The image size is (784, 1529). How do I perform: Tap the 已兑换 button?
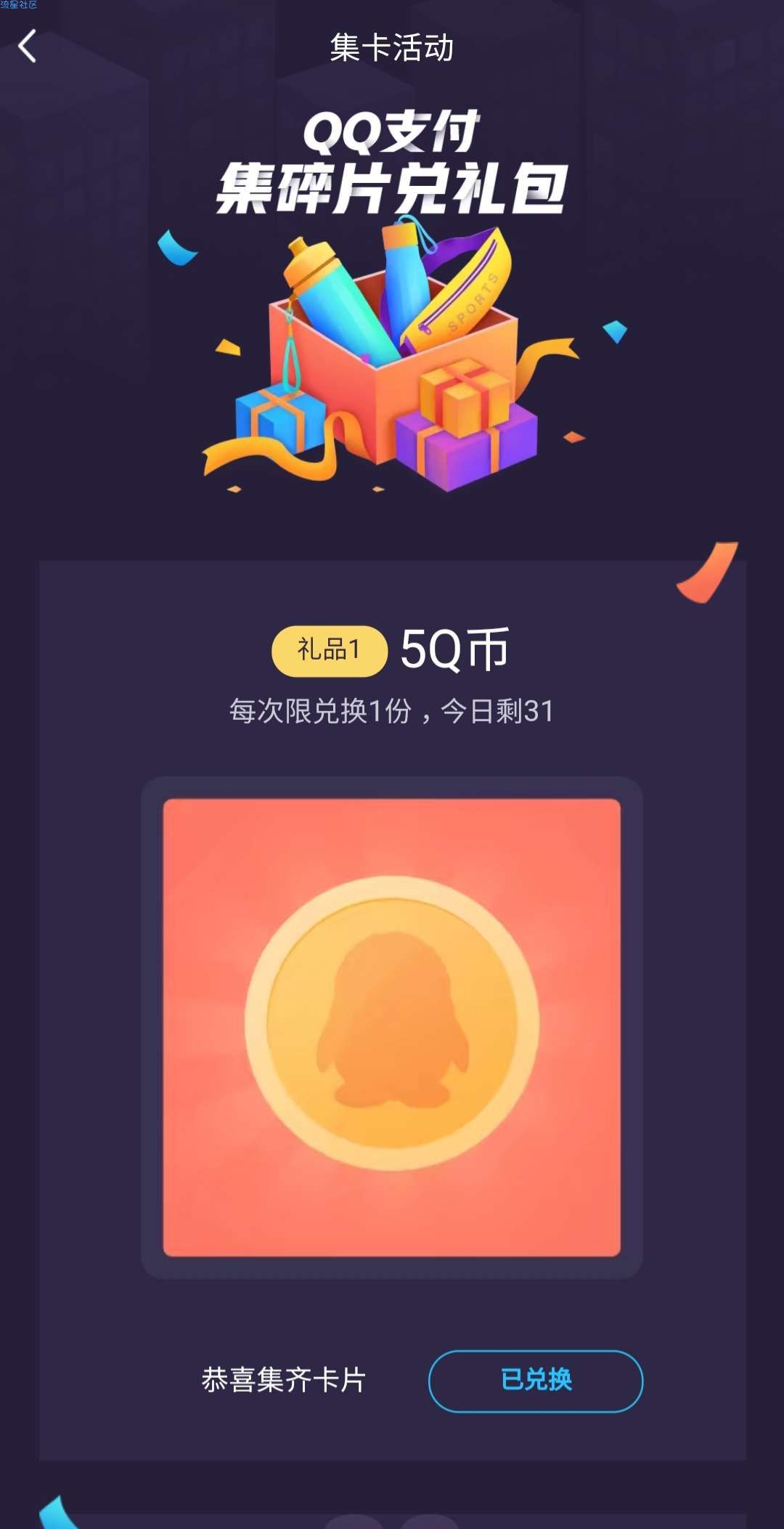(536, 1380)
